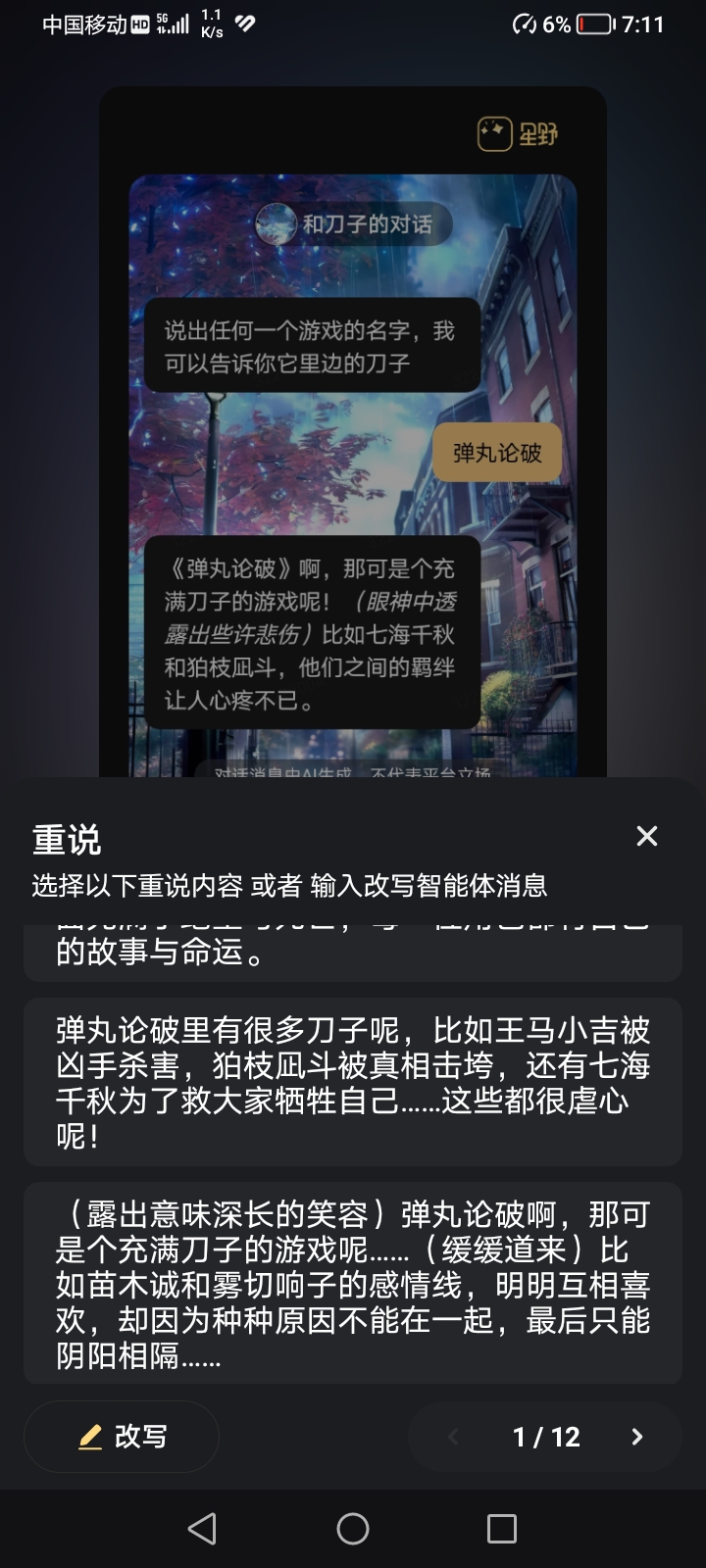This screenshot has height=1568, width=706.
Task: Go to the home screen
Action: tap(353, 1529)
